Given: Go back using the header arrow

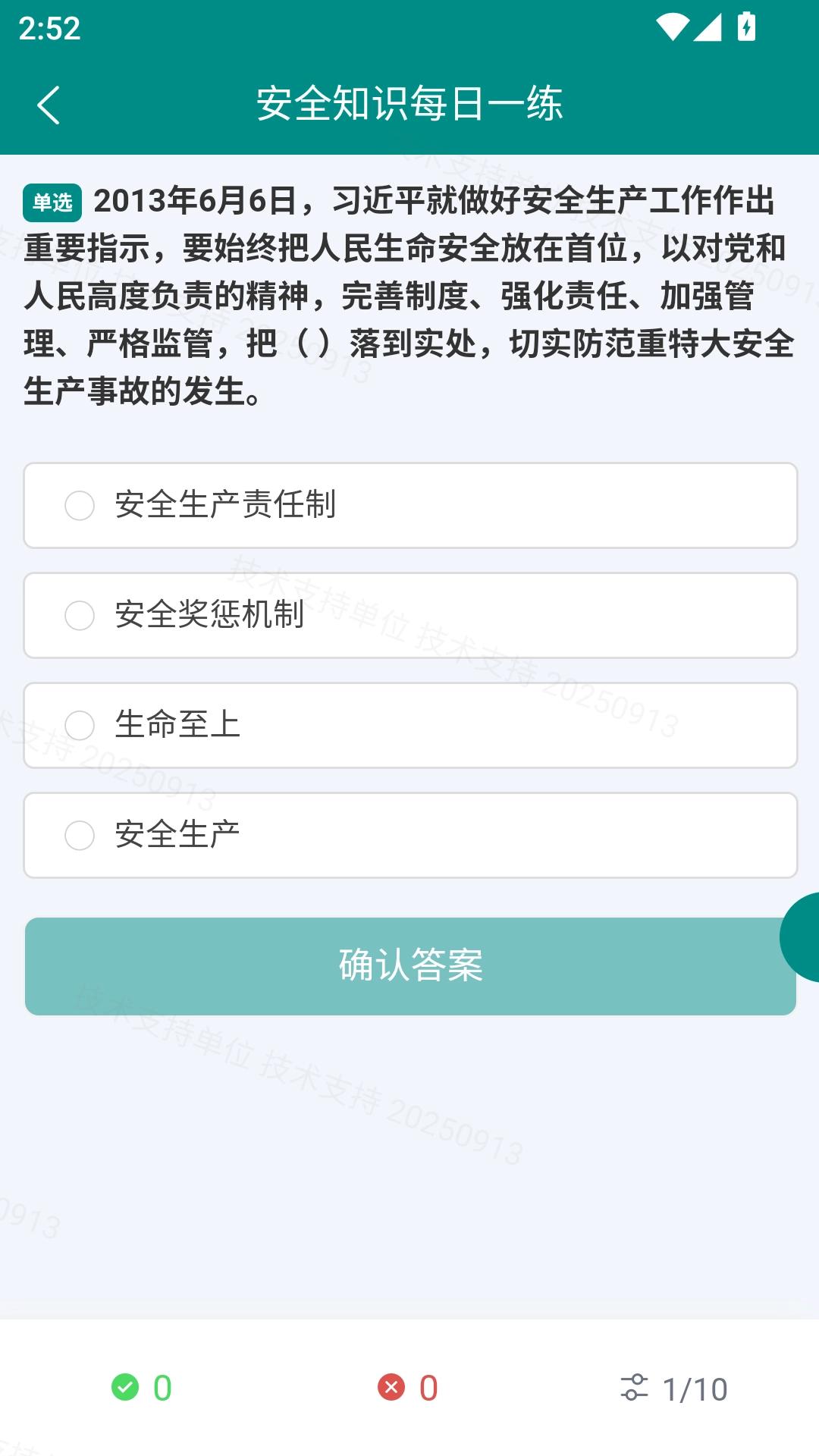Looking at the screenshot, I should [x=49, y=105].
